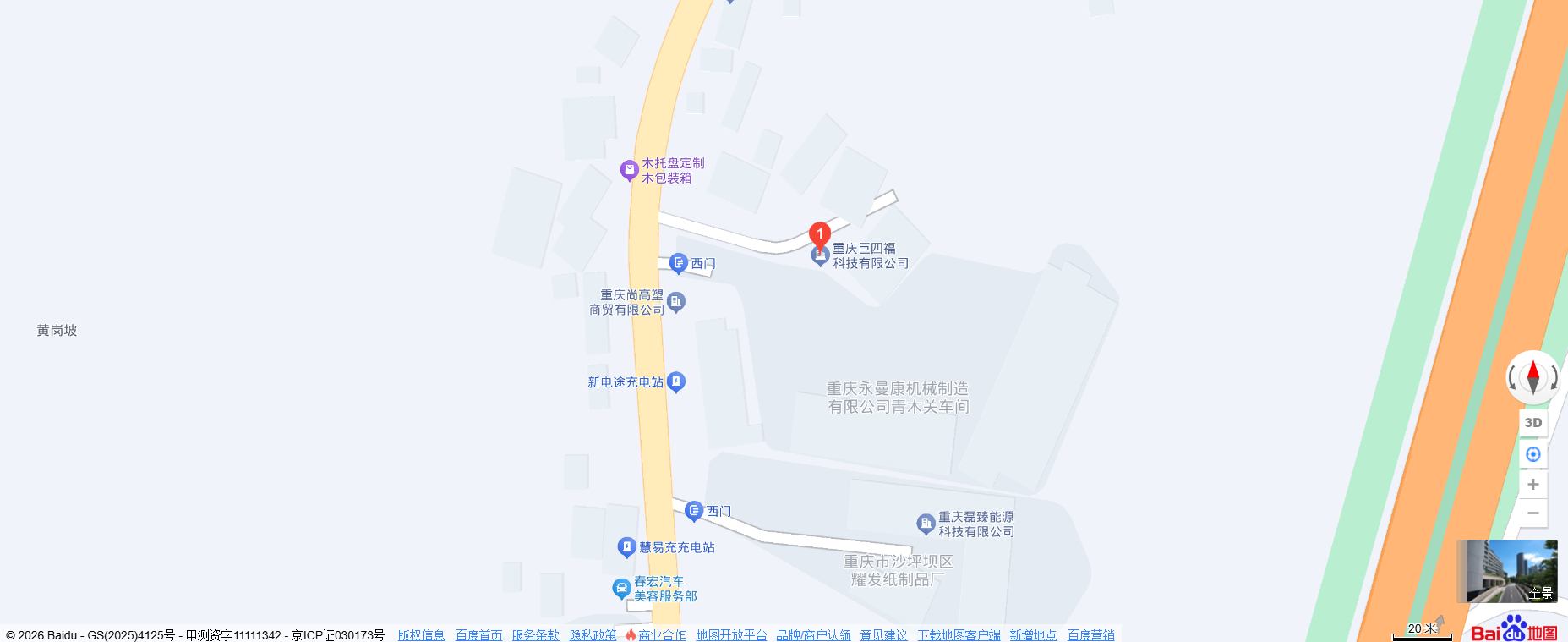1568x642 pixels.
Task: Open the 意见建议 feedback link
Action: (883, 635)
